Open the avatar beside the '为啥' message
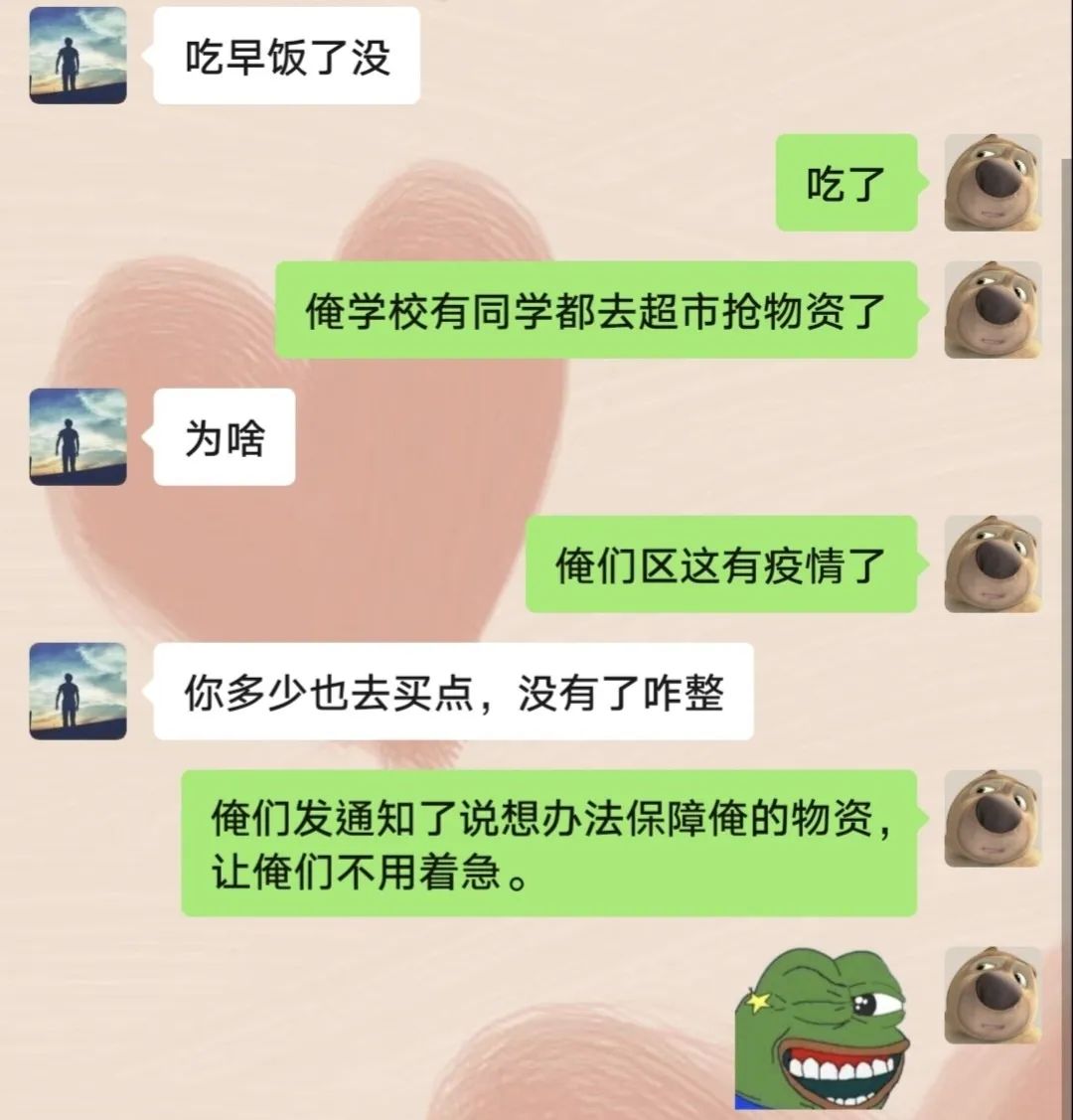 click(77, 437)
